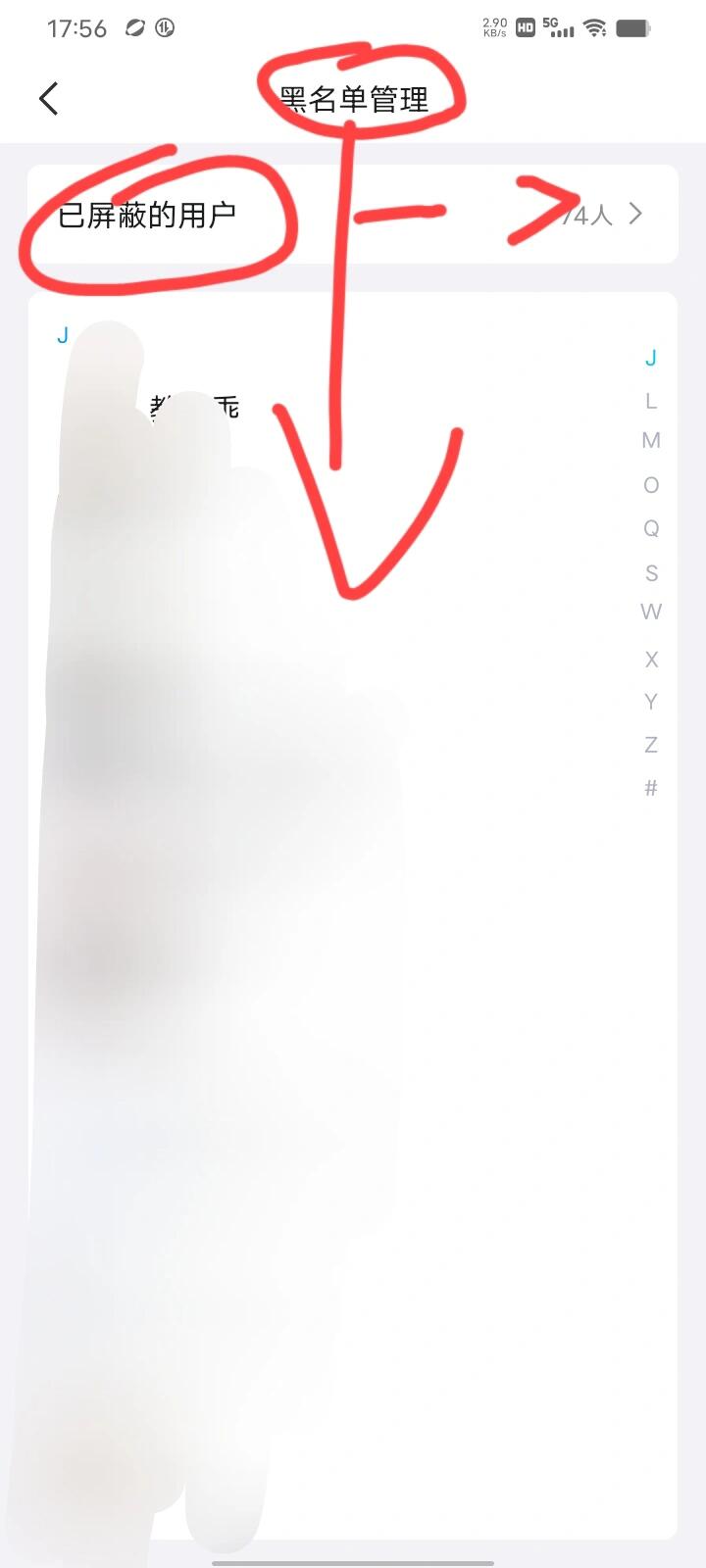Jump to index letter X
The height and width of the screenshot is (1568, 706).
coord(651,660)
